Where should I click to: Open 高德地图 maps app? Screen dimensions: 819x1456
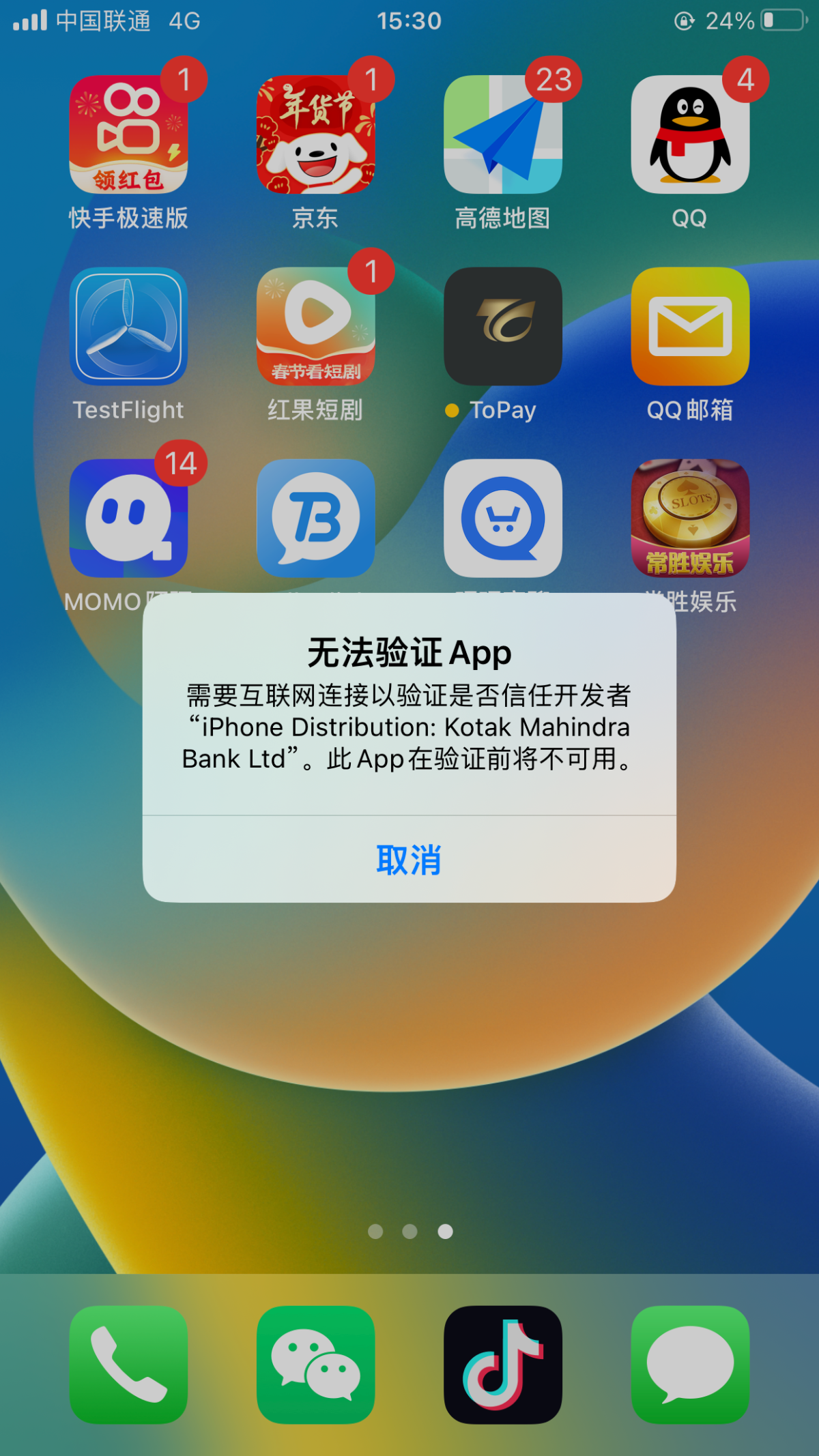[x=503, y=134]
